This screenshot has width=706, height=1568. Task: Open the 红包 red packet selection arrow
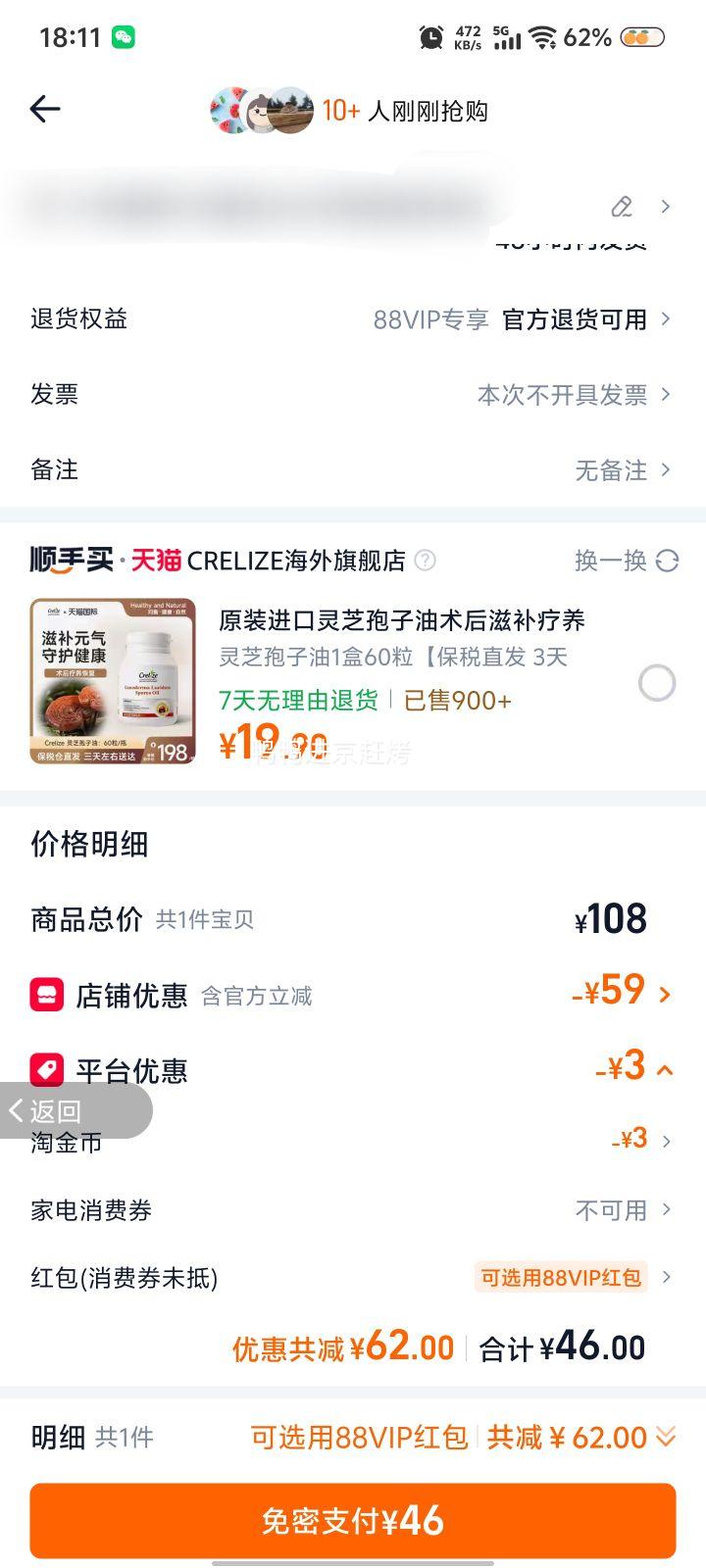[666, 1278]
